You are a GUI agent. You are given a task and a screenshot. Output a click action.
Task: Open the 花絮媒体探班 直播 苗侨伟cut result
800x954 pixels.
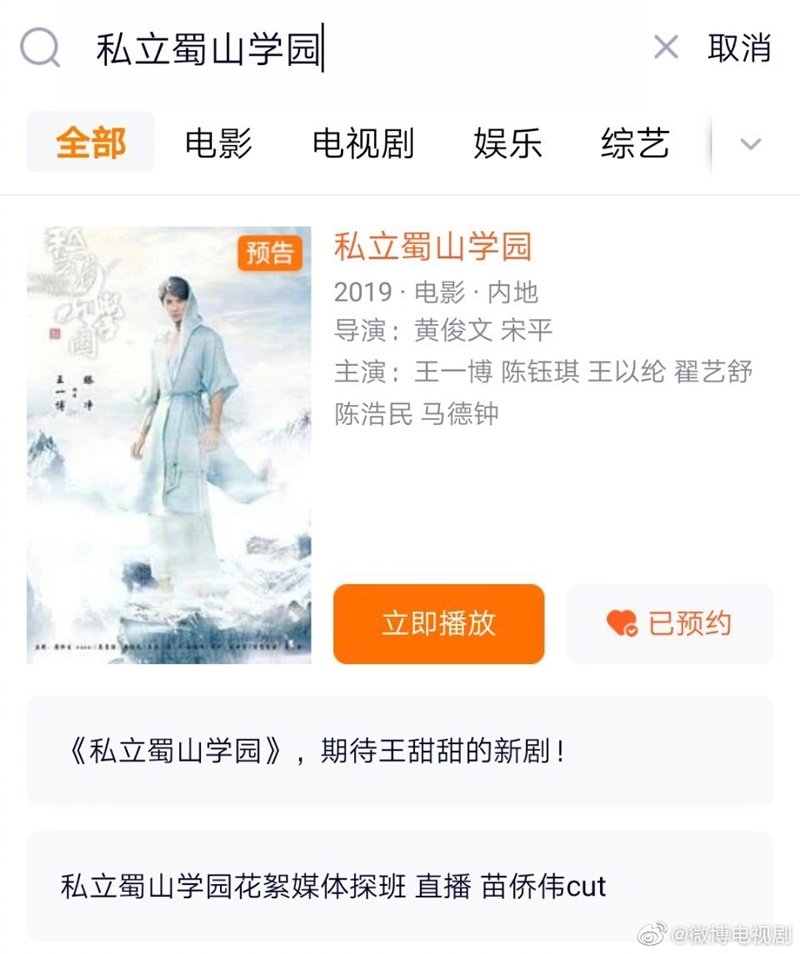[x=399, y=885]
